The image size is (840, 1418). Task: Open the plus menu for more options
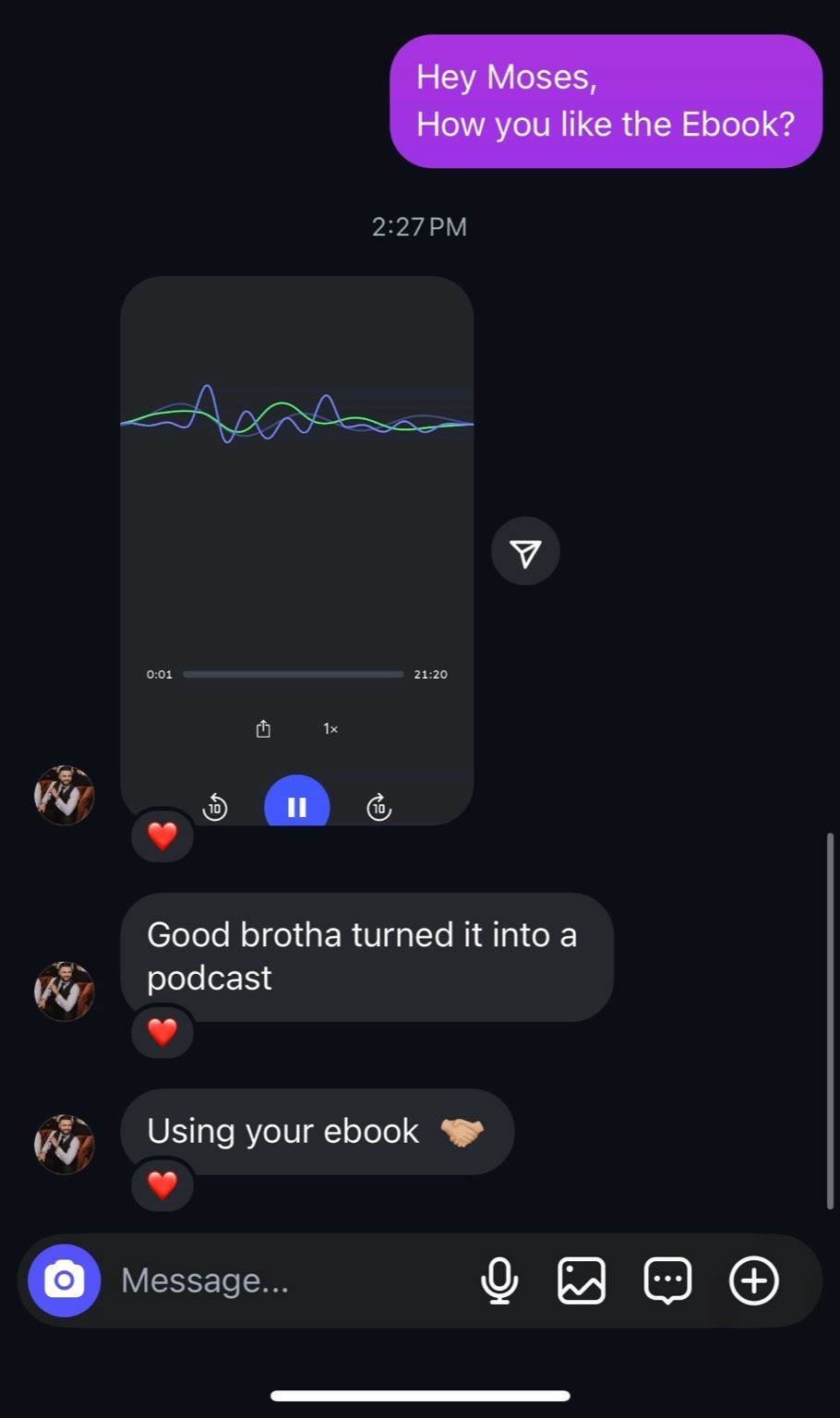[754, 1280]
